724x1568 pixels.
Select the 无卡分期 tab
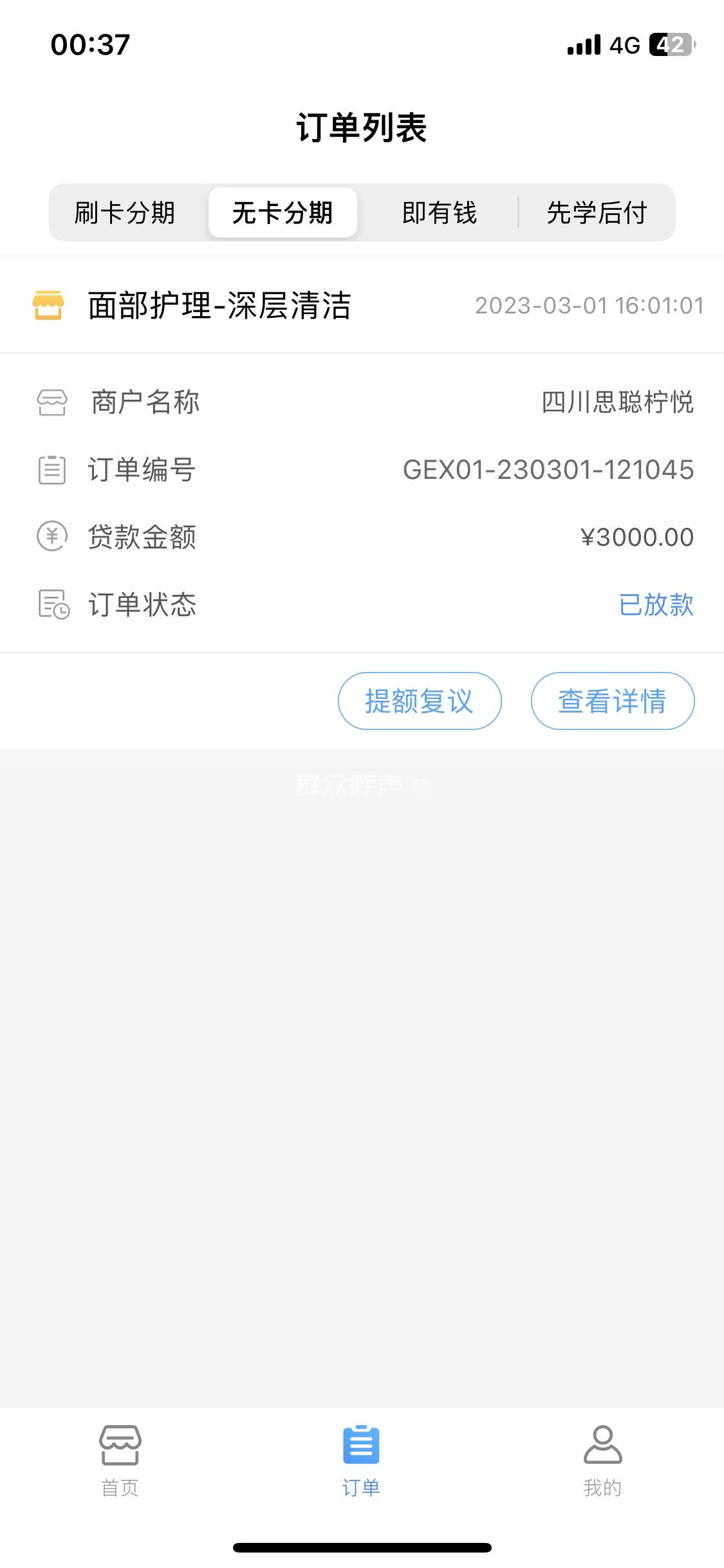click(283, 212)
